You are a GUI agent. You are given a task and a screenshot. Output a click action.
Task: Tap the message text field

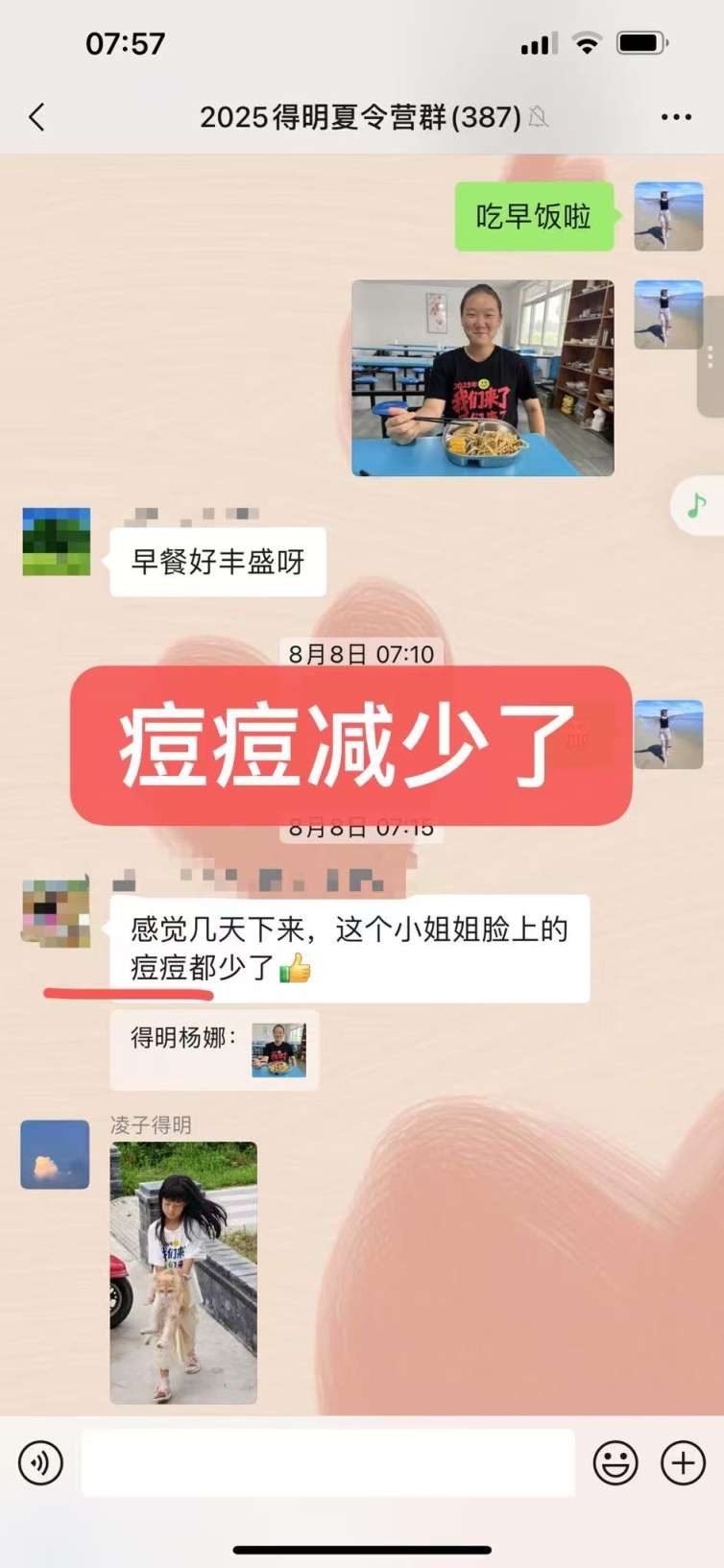pyautogui.click(x=326, y=1462)
